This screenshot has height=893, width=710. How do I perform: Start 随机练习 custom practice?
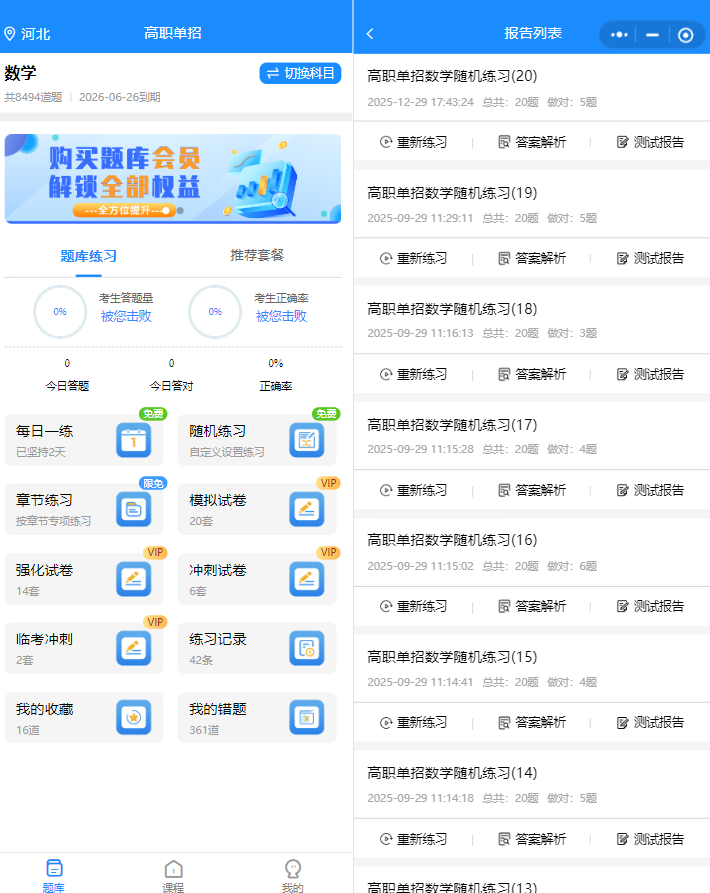[257, 440]
